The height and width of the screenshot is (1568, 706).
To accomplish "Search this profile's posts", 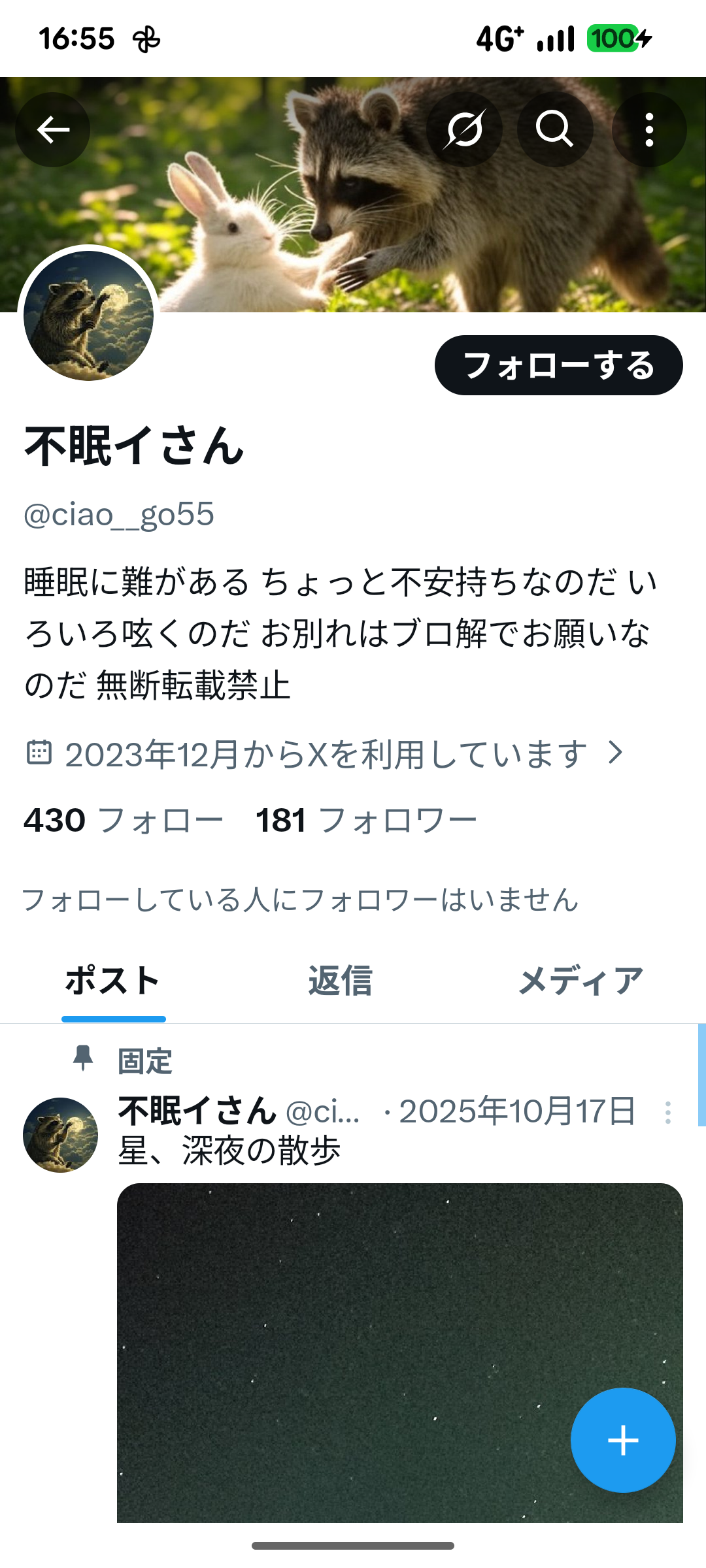I will 555,130.
